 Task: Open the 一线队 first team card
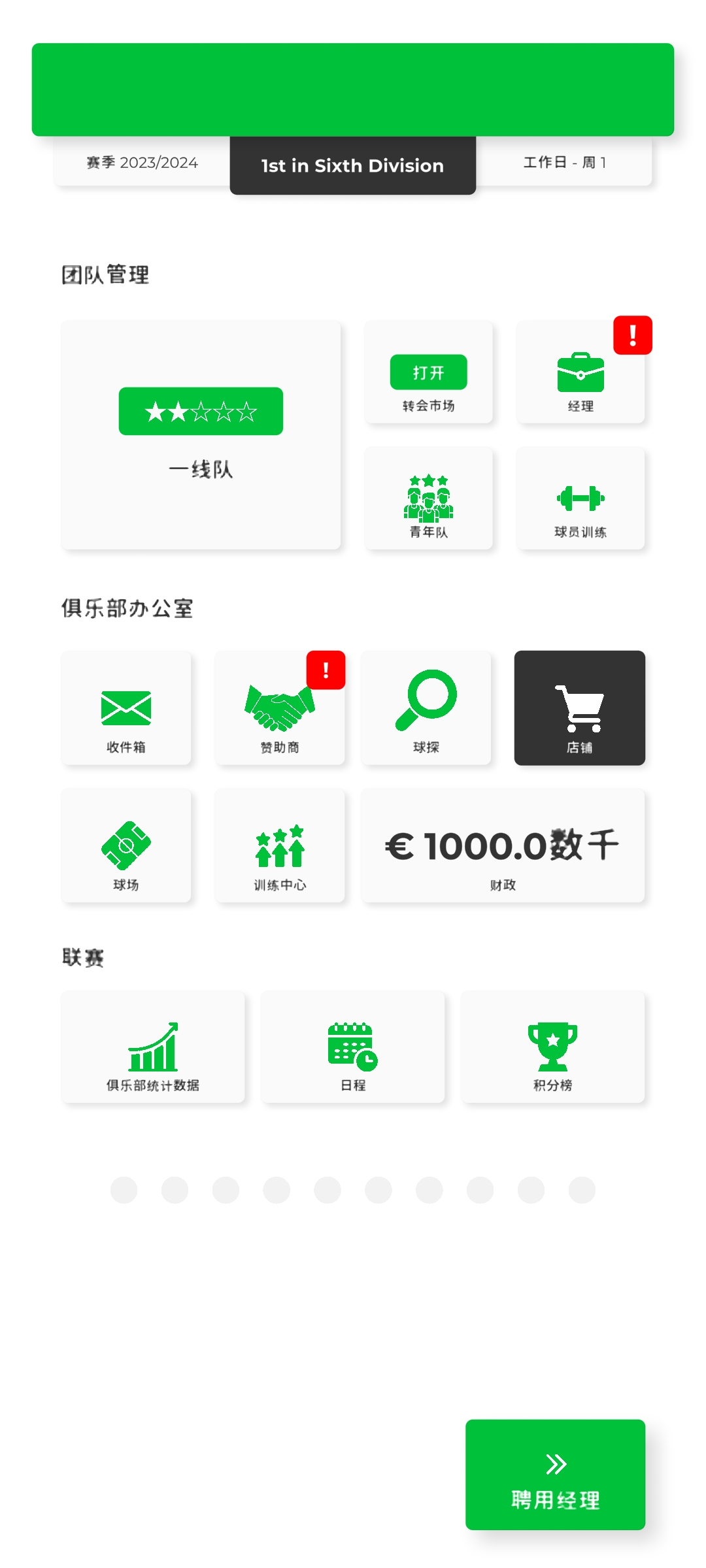(x=201, y=435)
